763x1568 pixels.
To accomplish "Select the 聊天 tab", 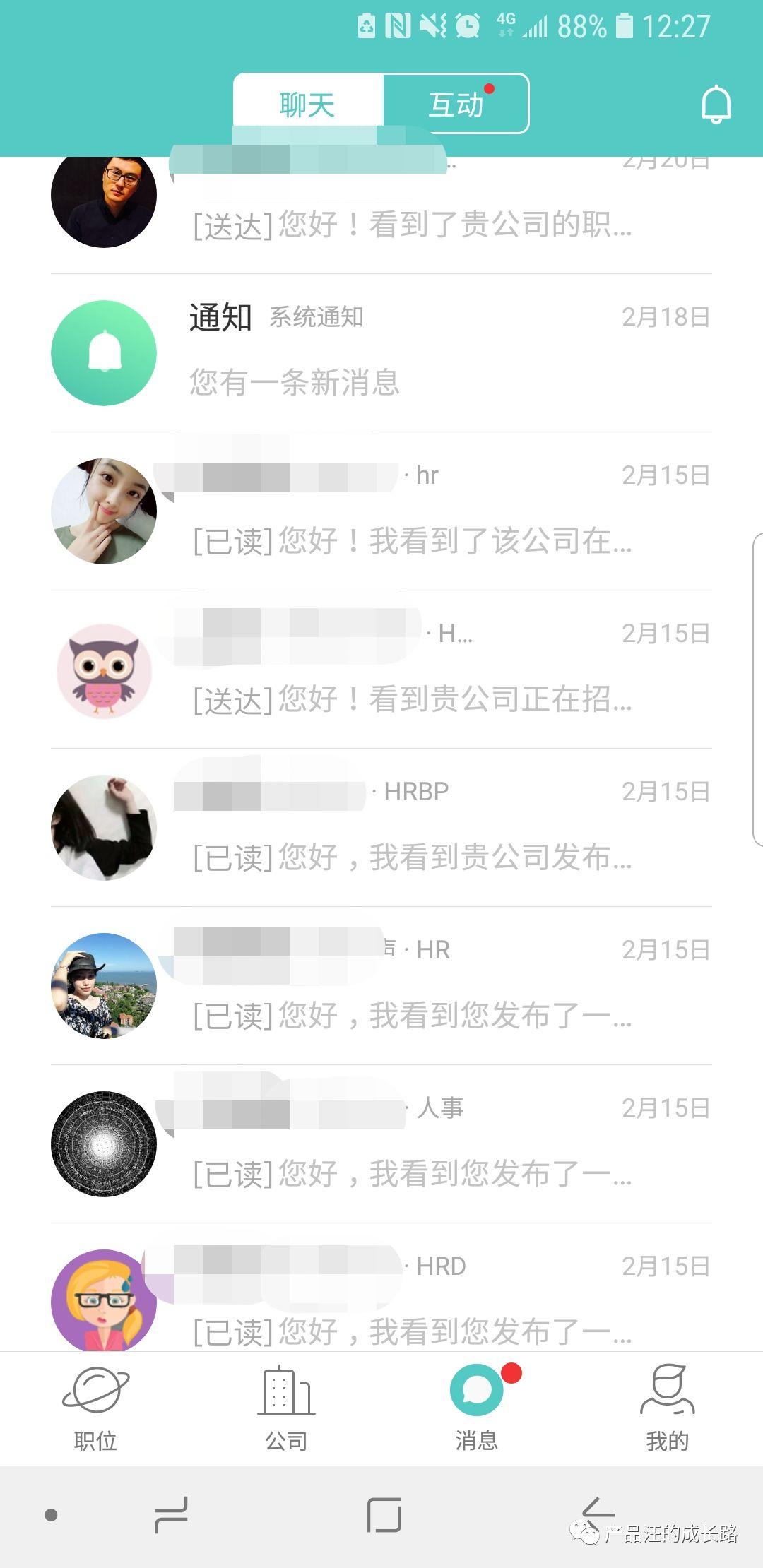I will [x=307, y=105].
